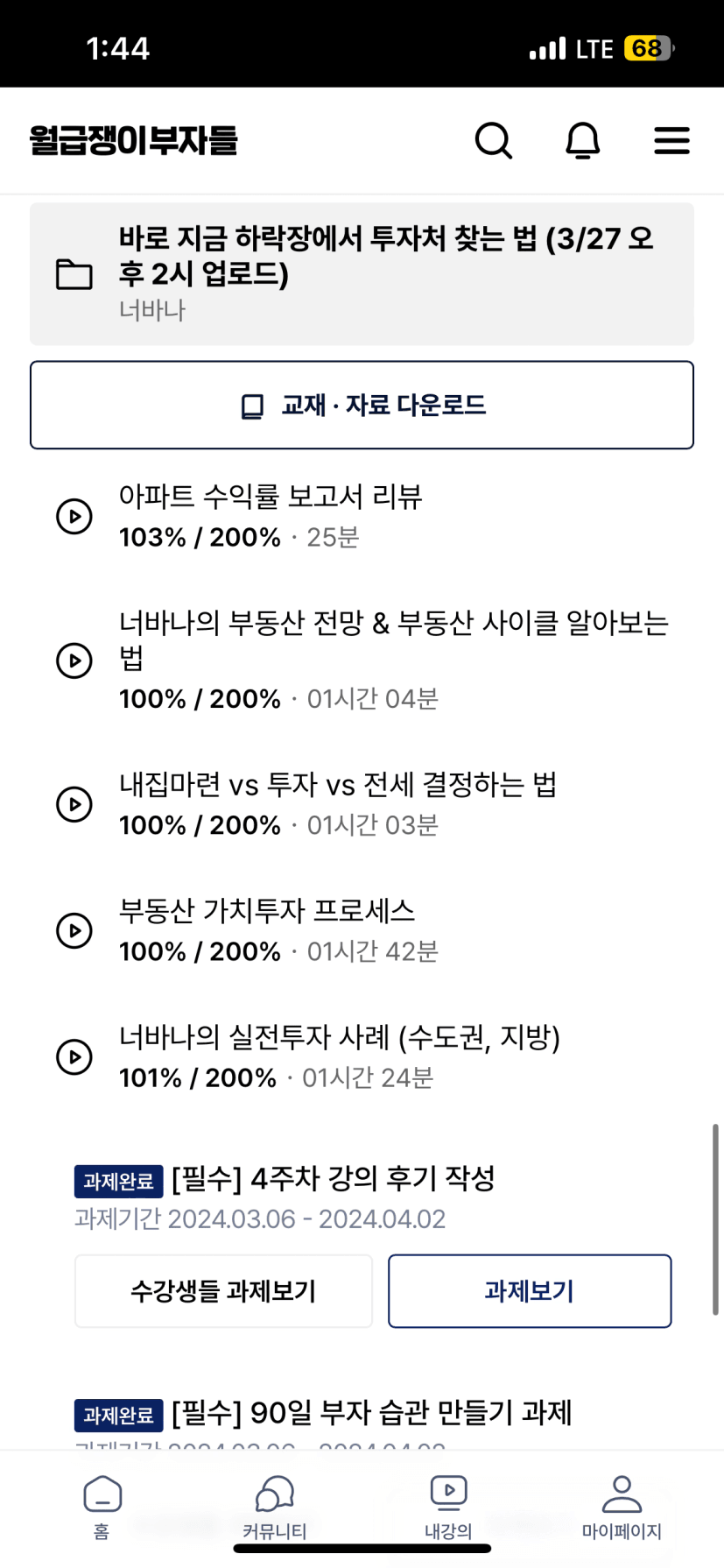The width and height of the screenshot is (724, 1568).
Task: Switch to the 내강의 tab
Action: coord(448,1507)
